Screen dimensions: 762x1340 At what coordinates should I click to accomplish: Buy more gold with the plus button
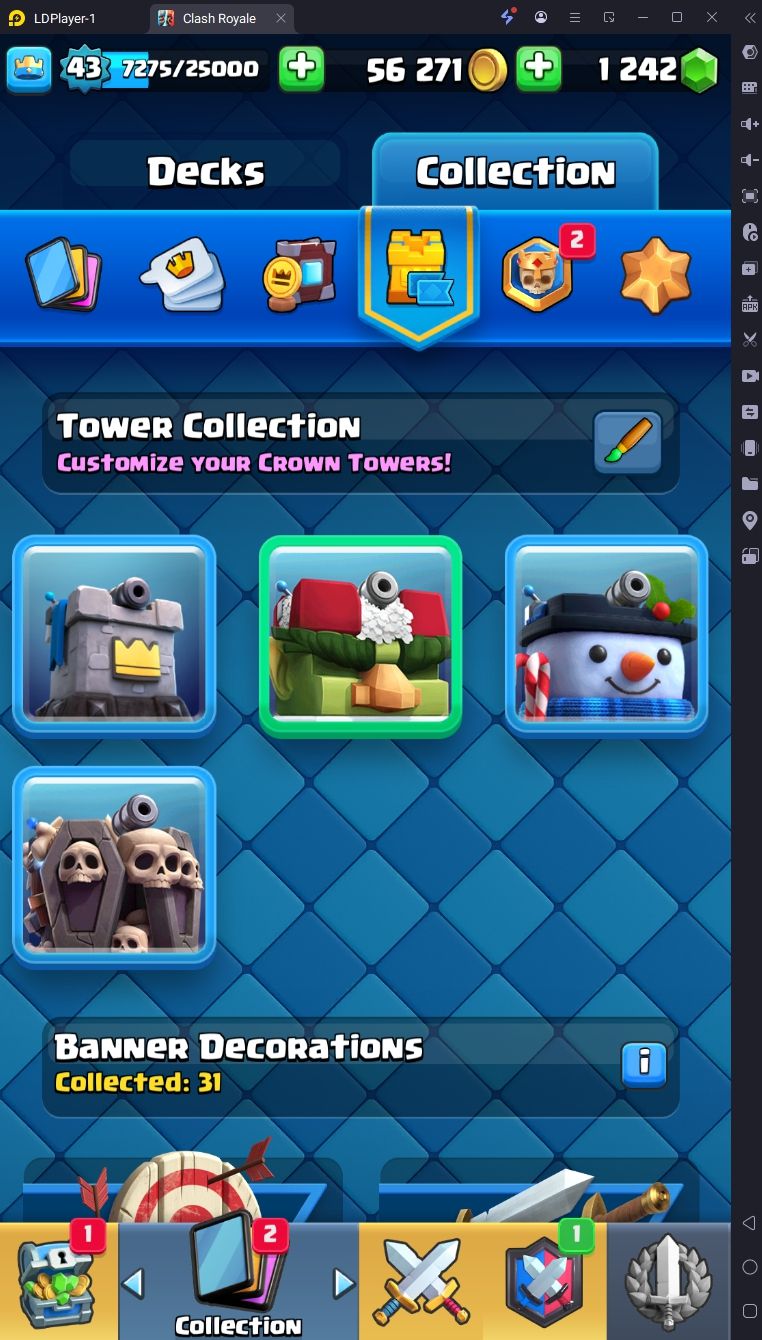(538, 69)
